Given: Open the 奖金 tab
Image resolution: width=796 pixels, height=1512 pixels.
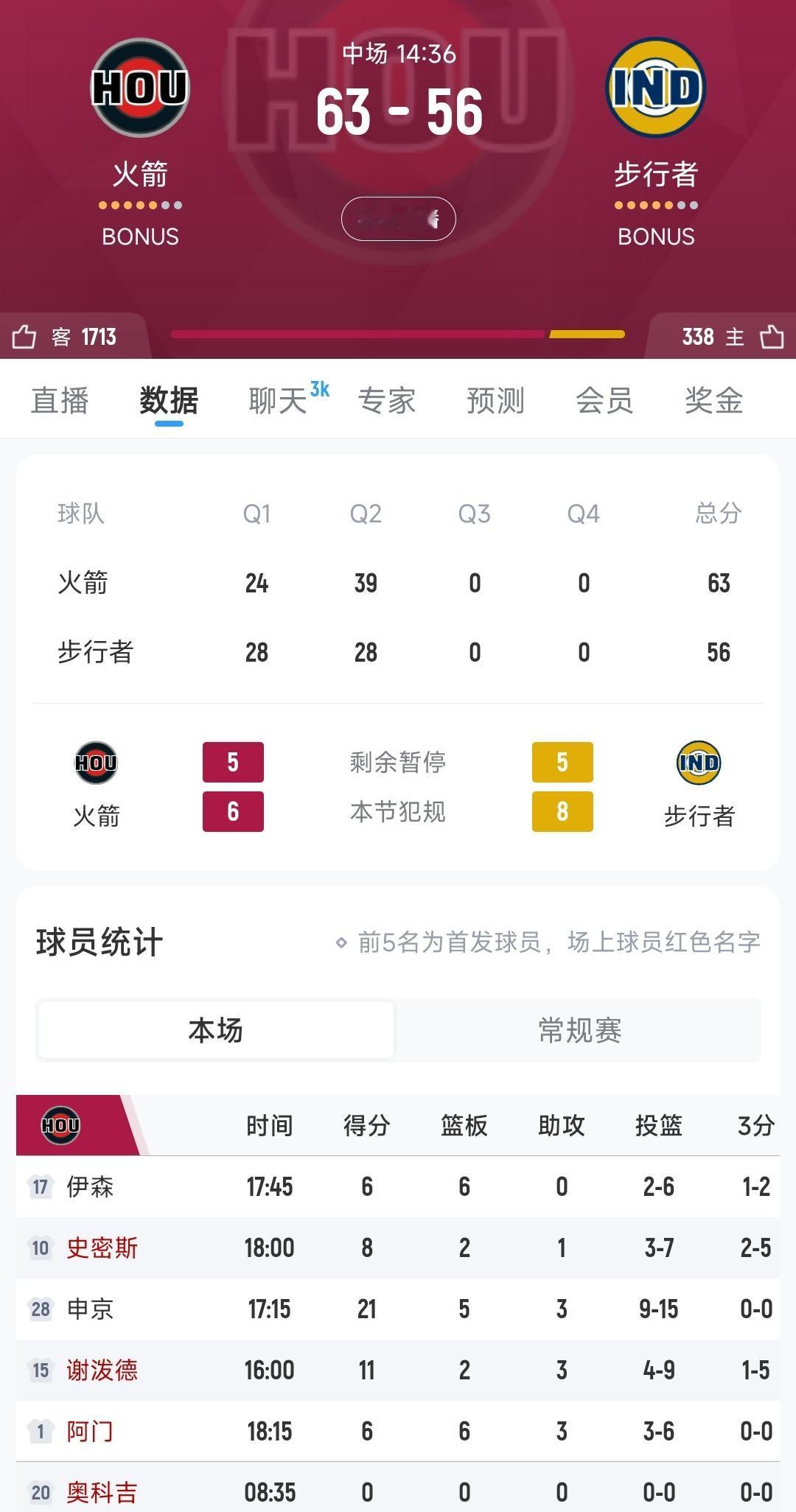Looking at the screenshot, I should [x=713, y=400].
